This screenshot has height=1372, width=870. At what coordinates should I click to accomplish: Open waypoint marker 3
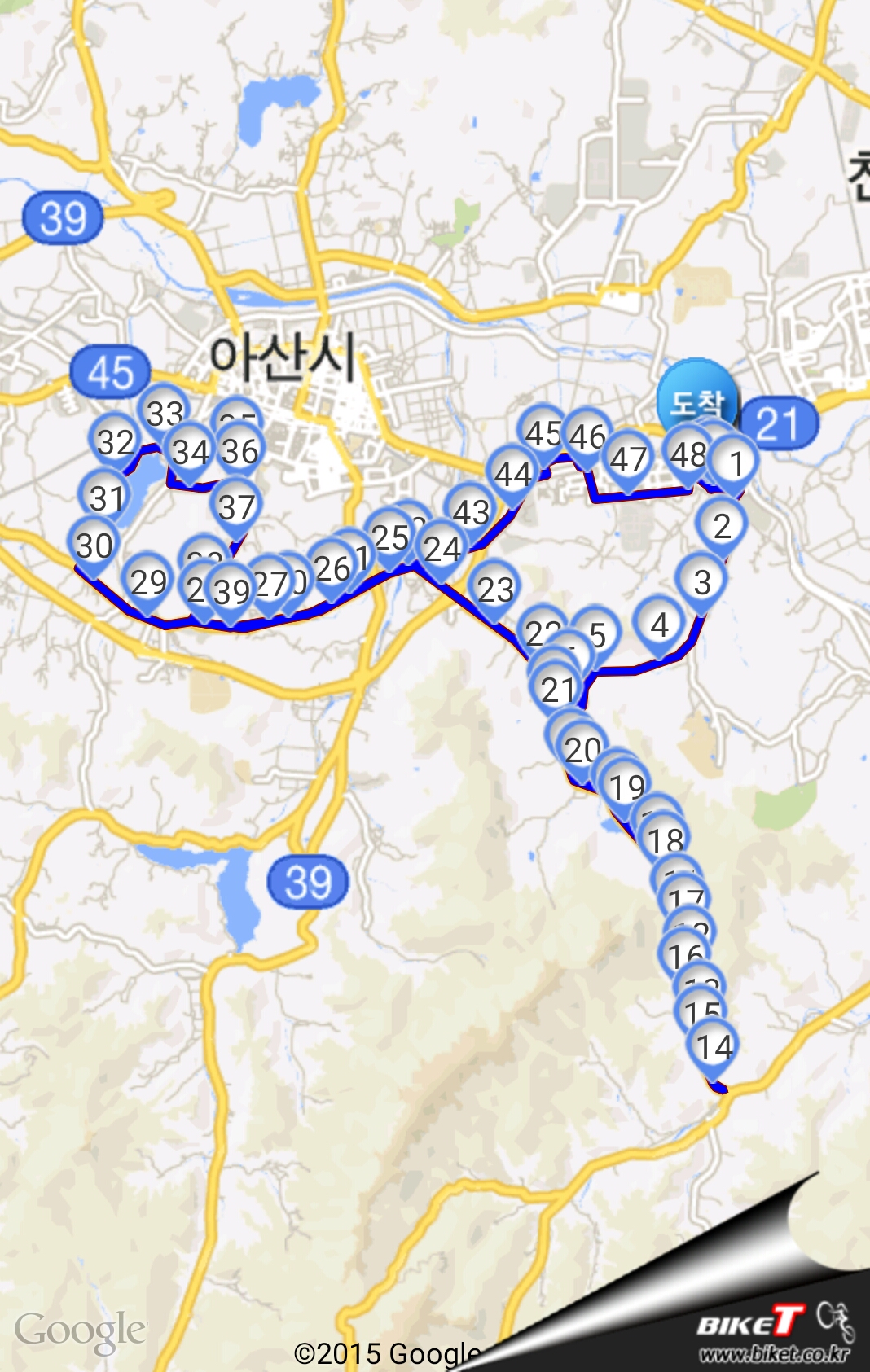pos(701,581)
